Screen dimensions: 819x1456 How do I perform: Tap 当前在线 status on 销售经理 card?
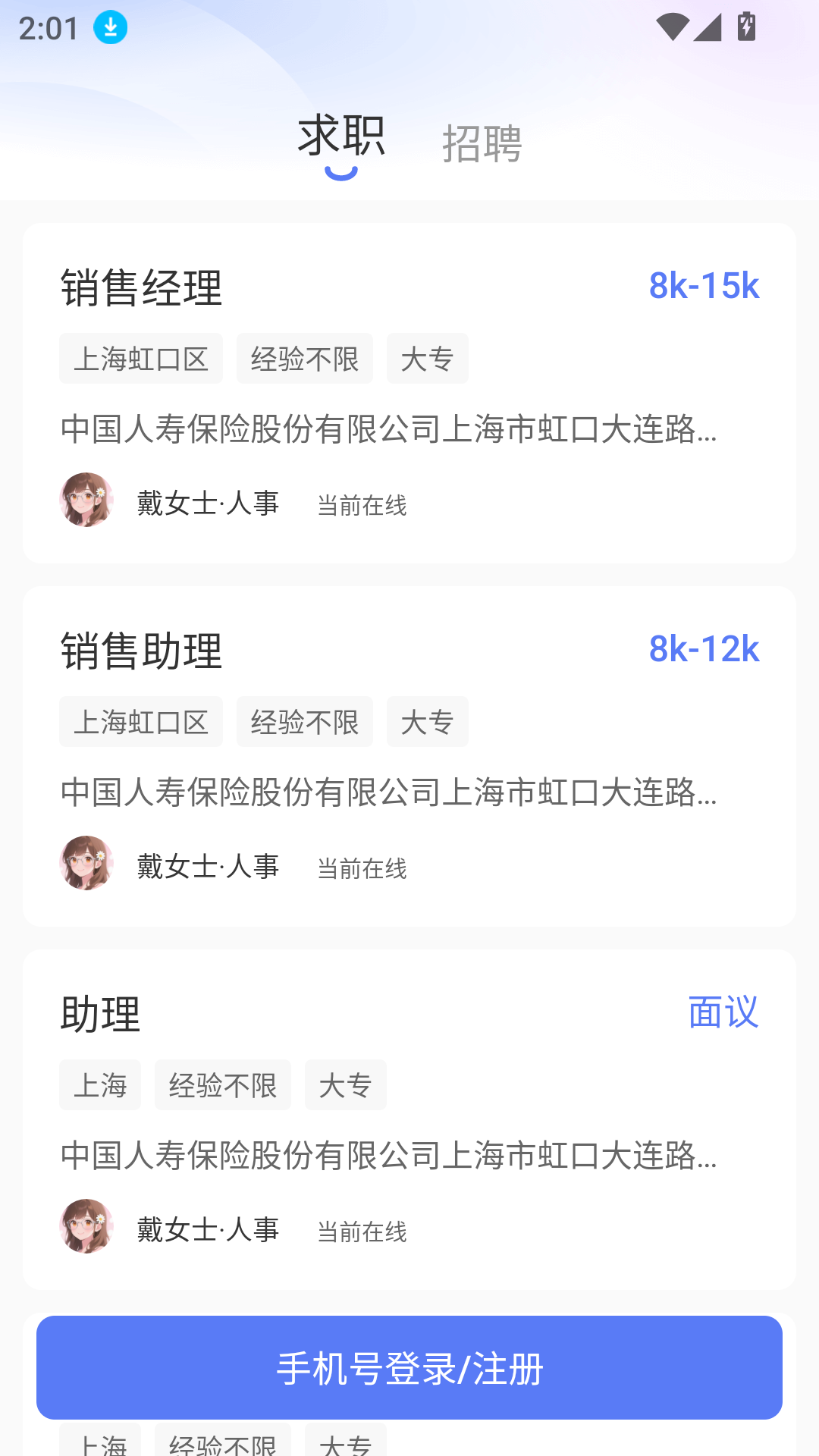(362, 505)
